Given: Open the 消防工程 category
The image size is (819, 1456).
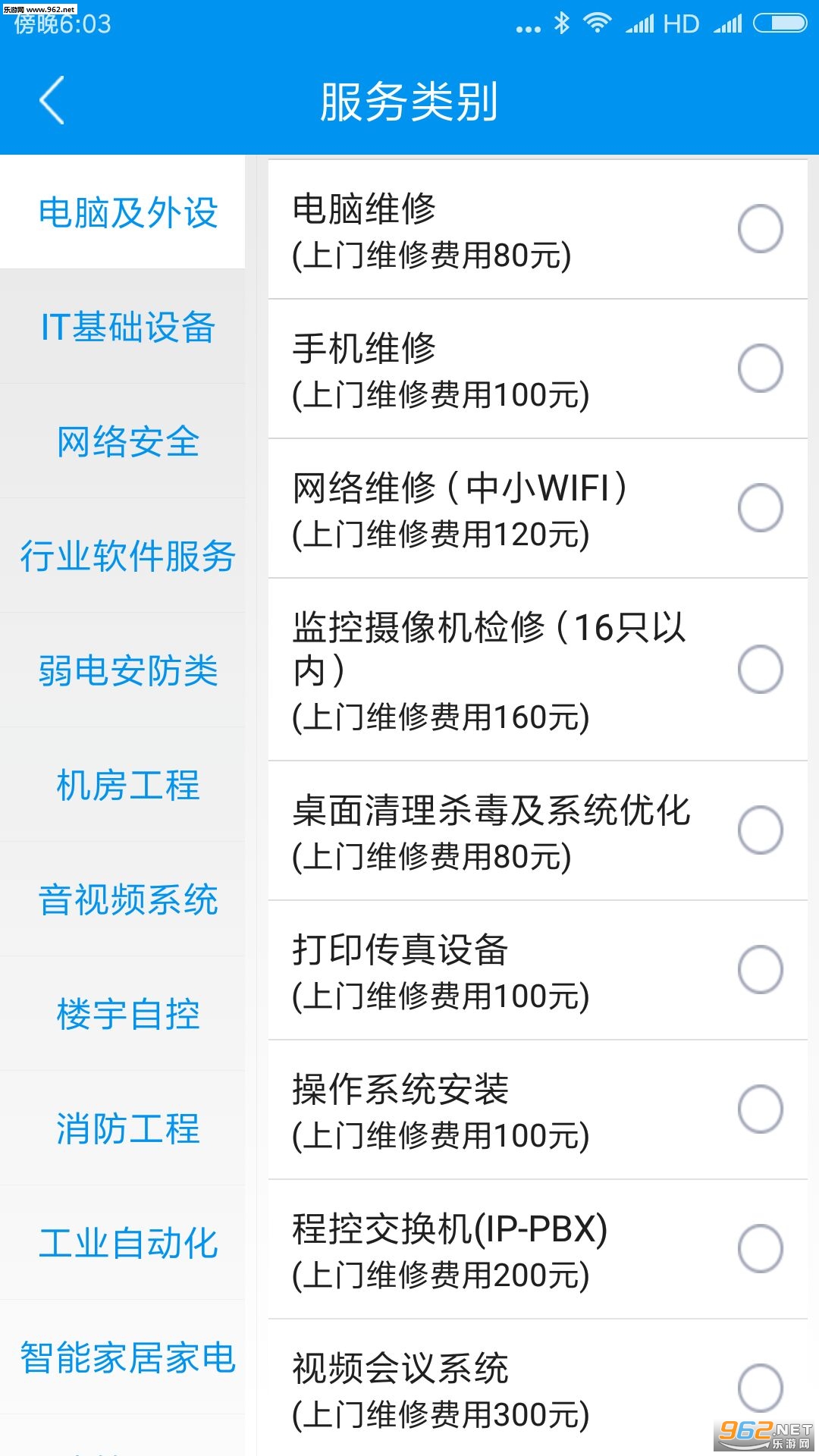Looking at the screenshot, I should point(127,1128).
